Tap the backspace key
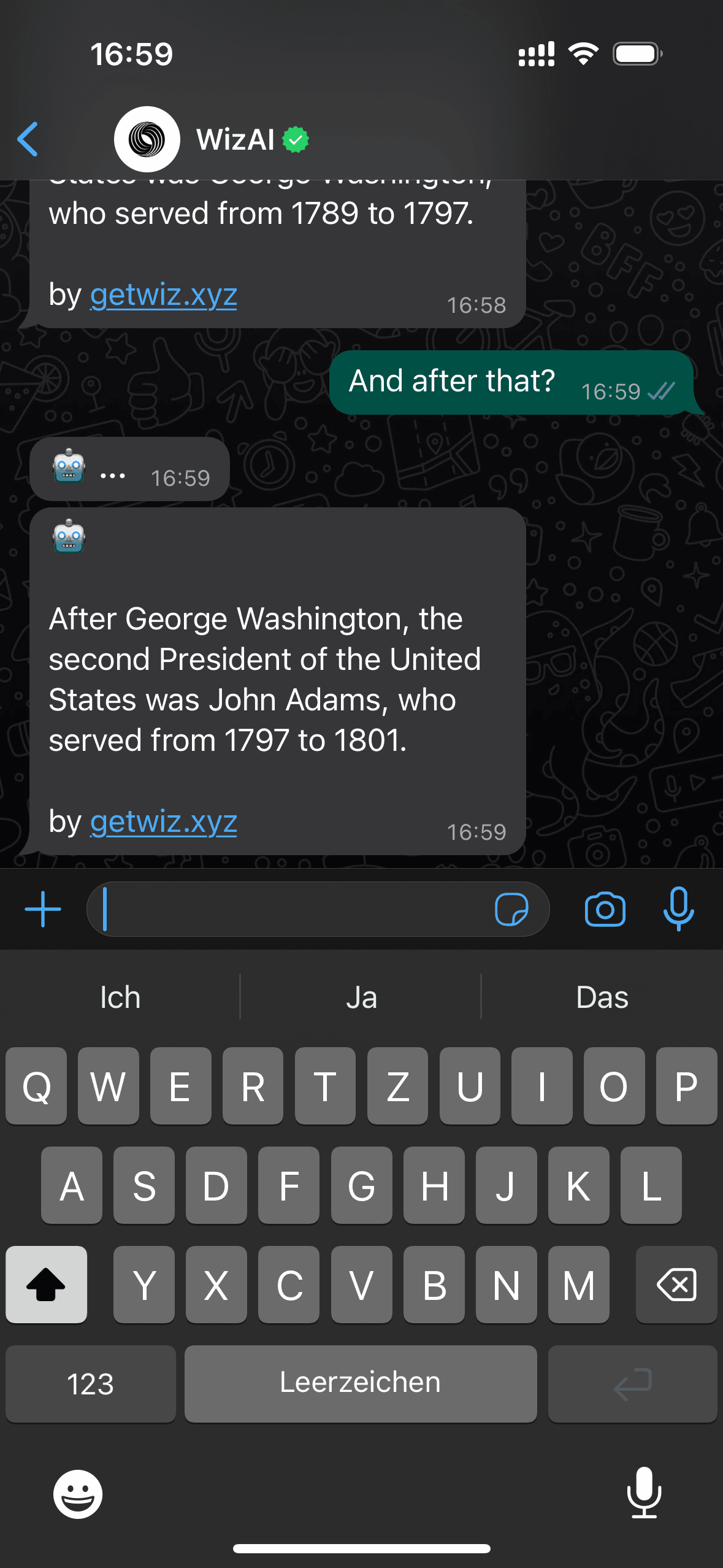The image size is (723, 1568). point(676,1285)
